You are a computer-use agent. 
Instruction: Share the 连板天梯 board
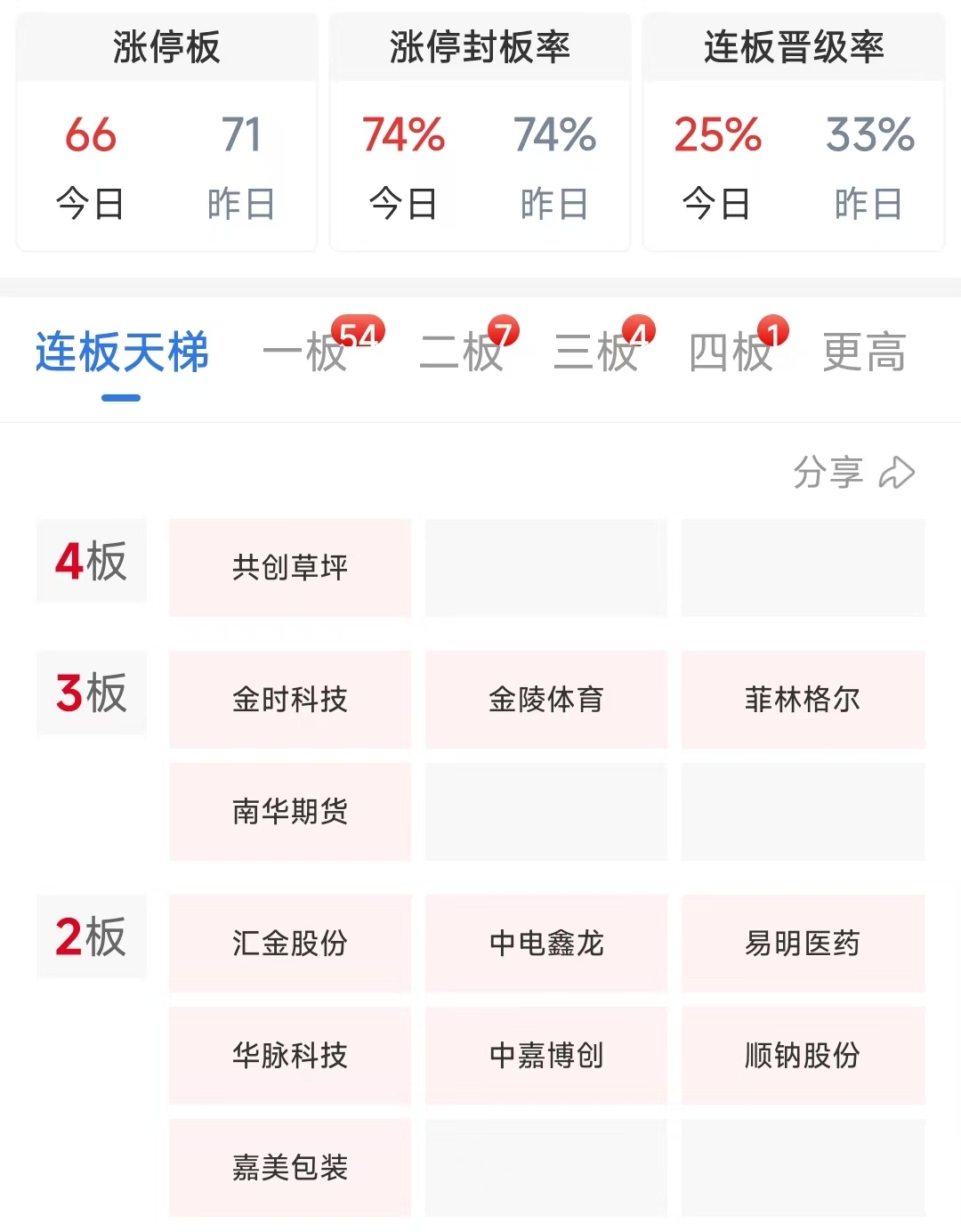pyautogui.click(x=853, y=473)
